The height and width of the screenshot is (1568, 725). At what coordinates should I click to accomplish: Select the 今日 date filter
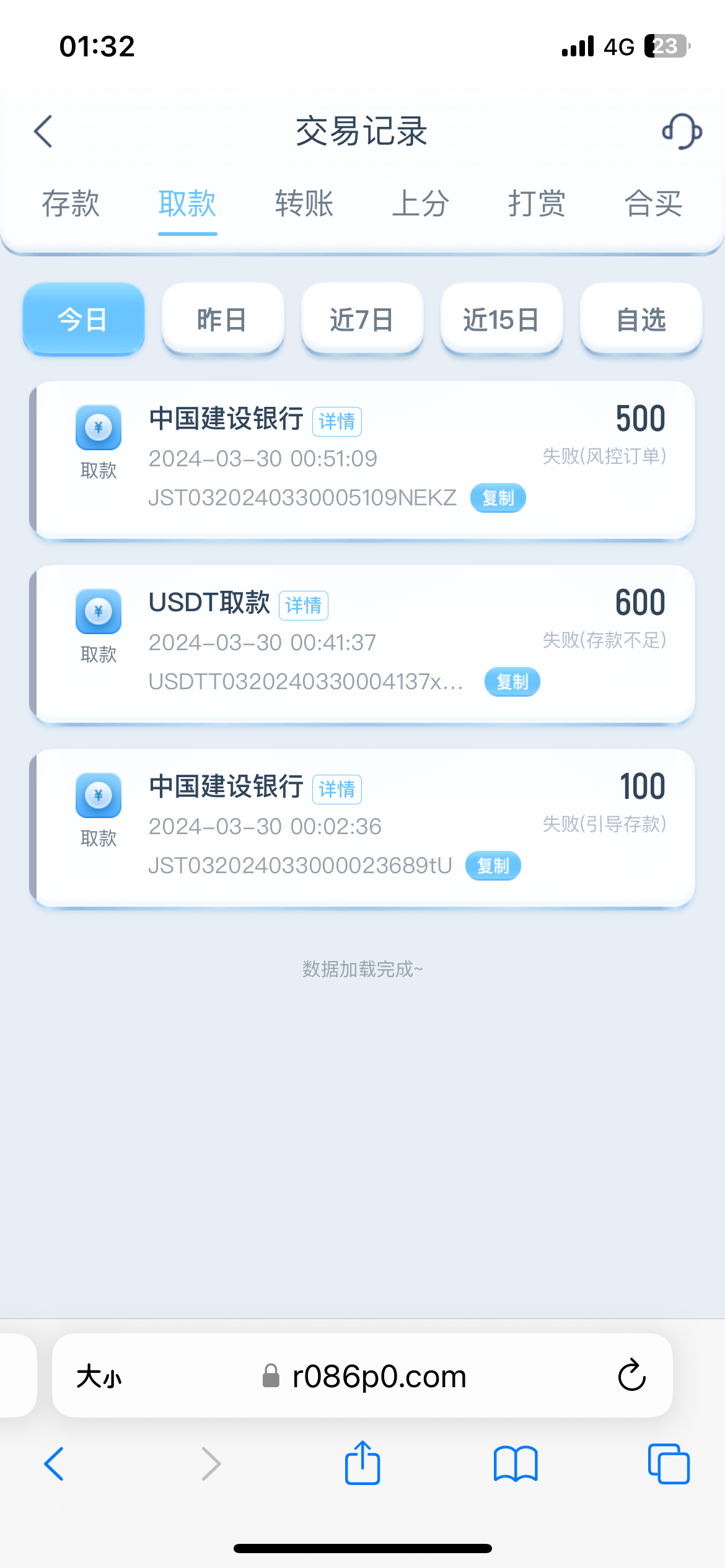point(84,320)
